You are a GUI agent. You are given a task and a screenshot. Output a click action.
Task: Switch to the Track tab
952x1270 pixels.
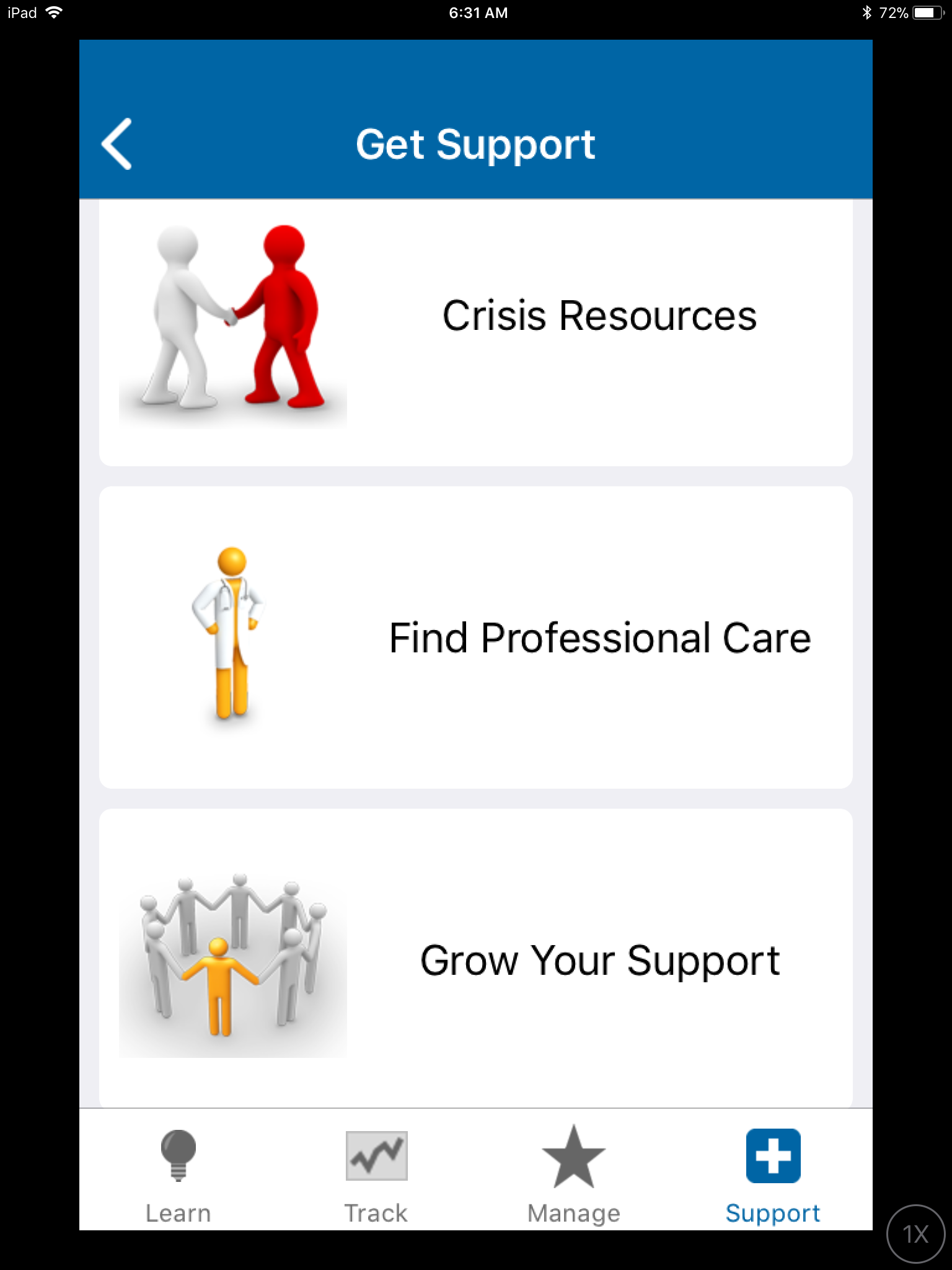(376, 1176)
